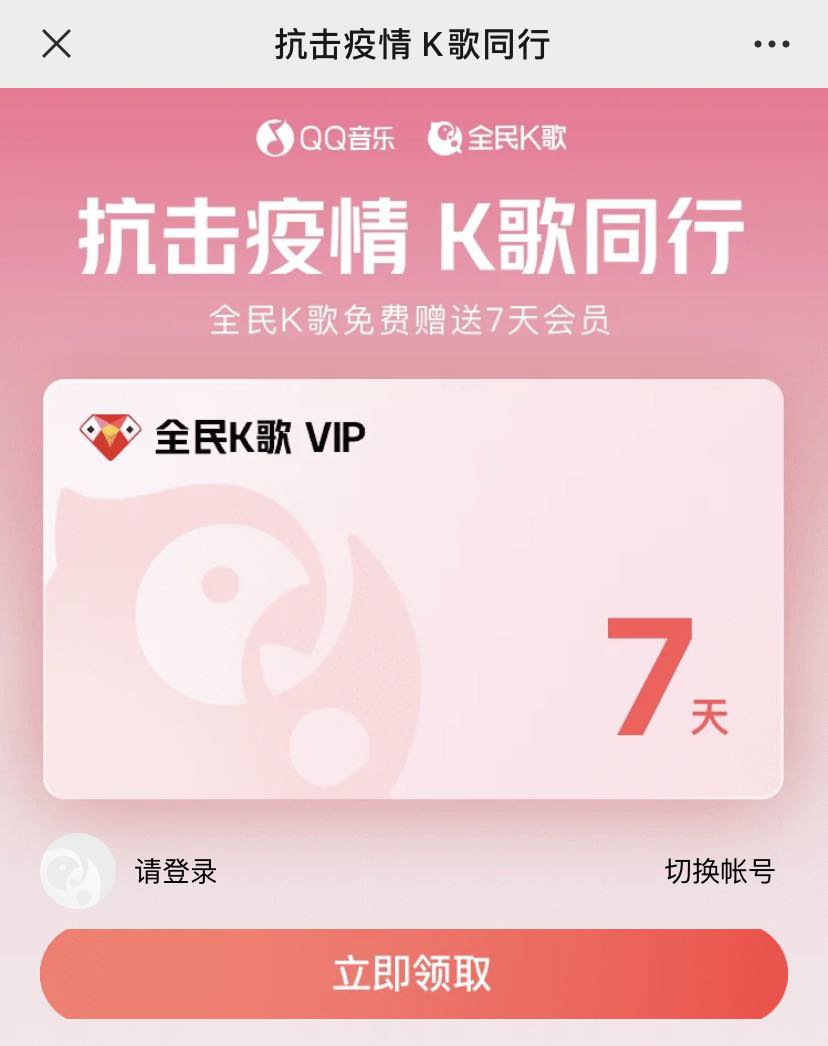The width and height of the screenshot is (828, 1046).
Task: Open the three-dot overflow menu
Action: pyautogui.click(x=771, y=44)
